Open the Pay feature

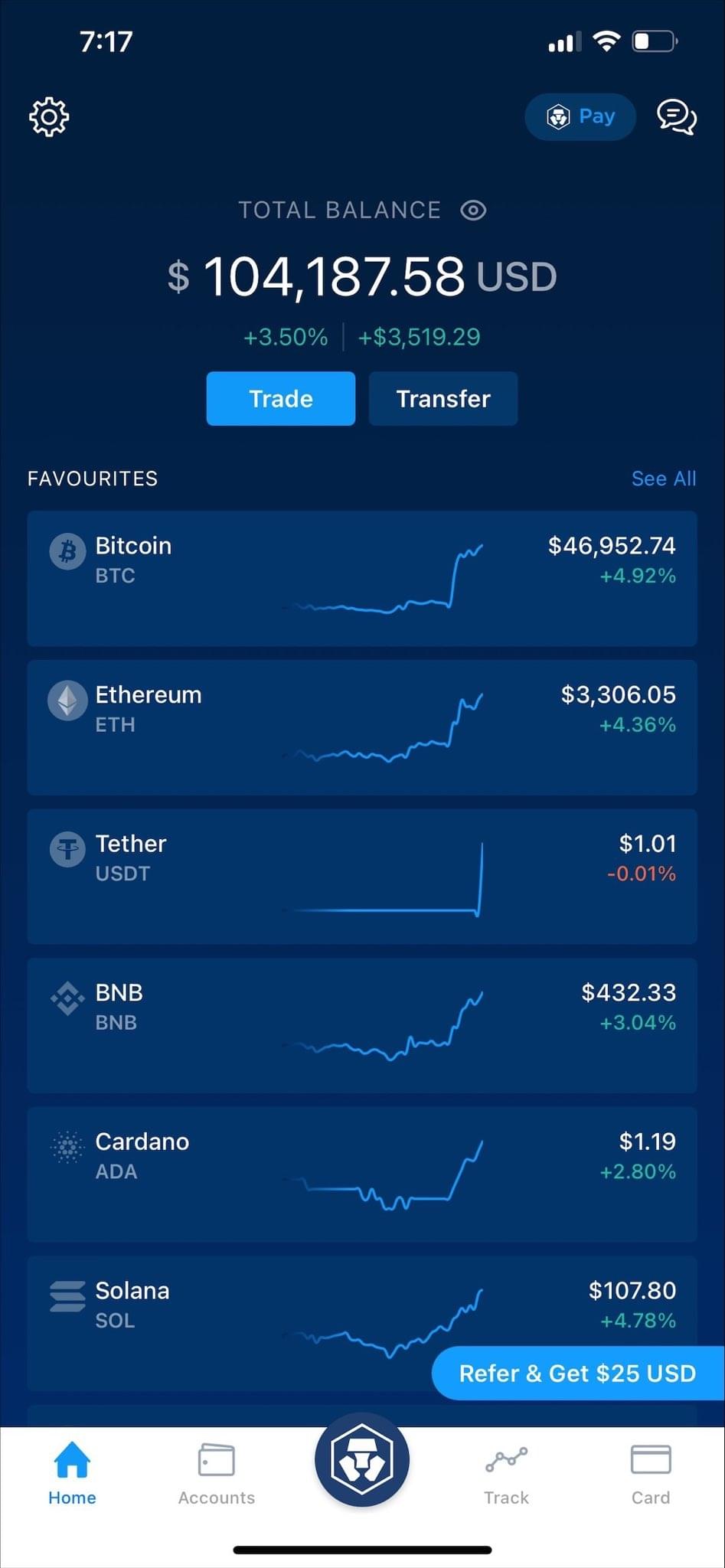[x=580, y=117]
